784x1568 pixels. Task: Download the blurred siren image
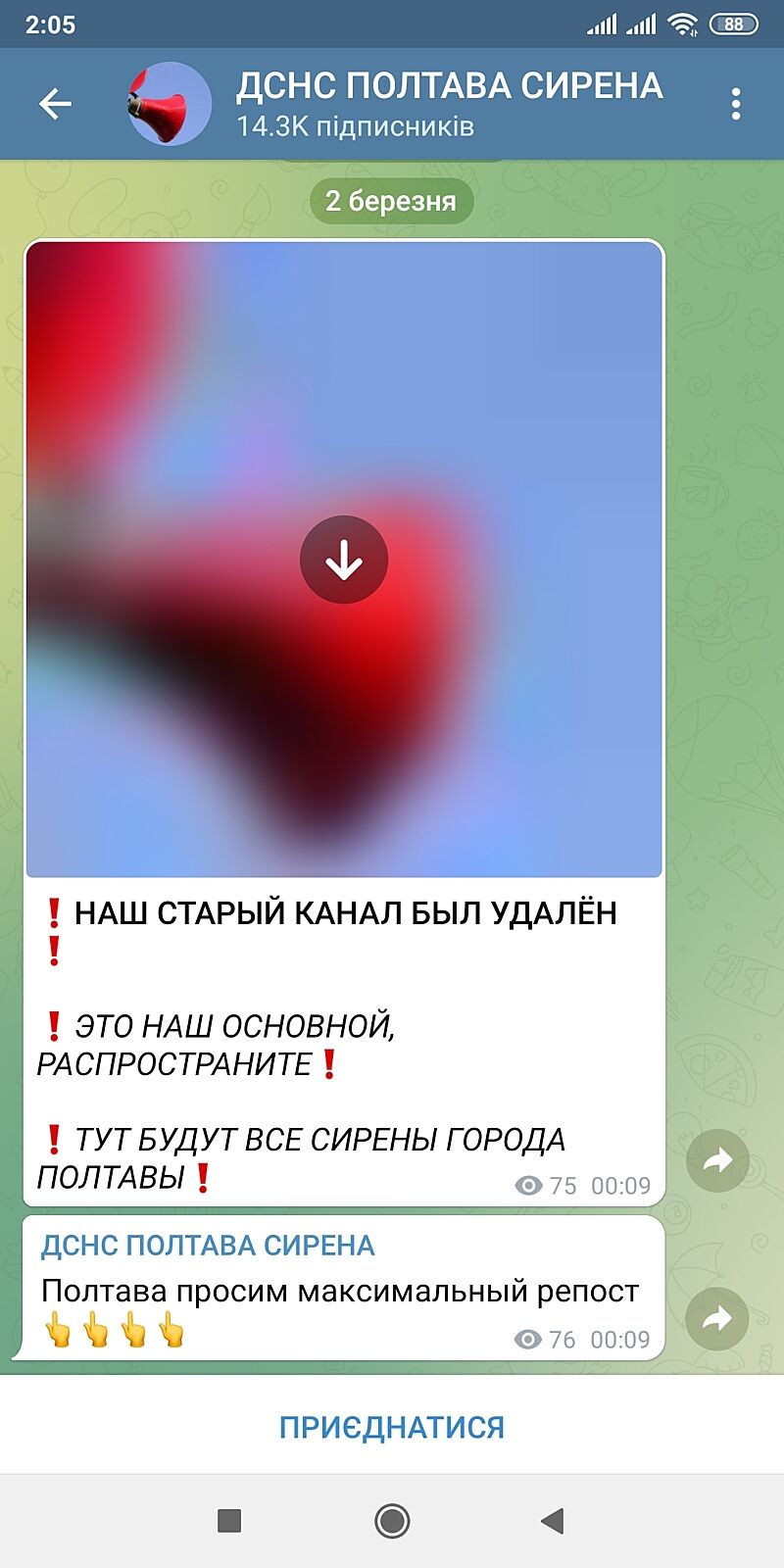(344, 560)
